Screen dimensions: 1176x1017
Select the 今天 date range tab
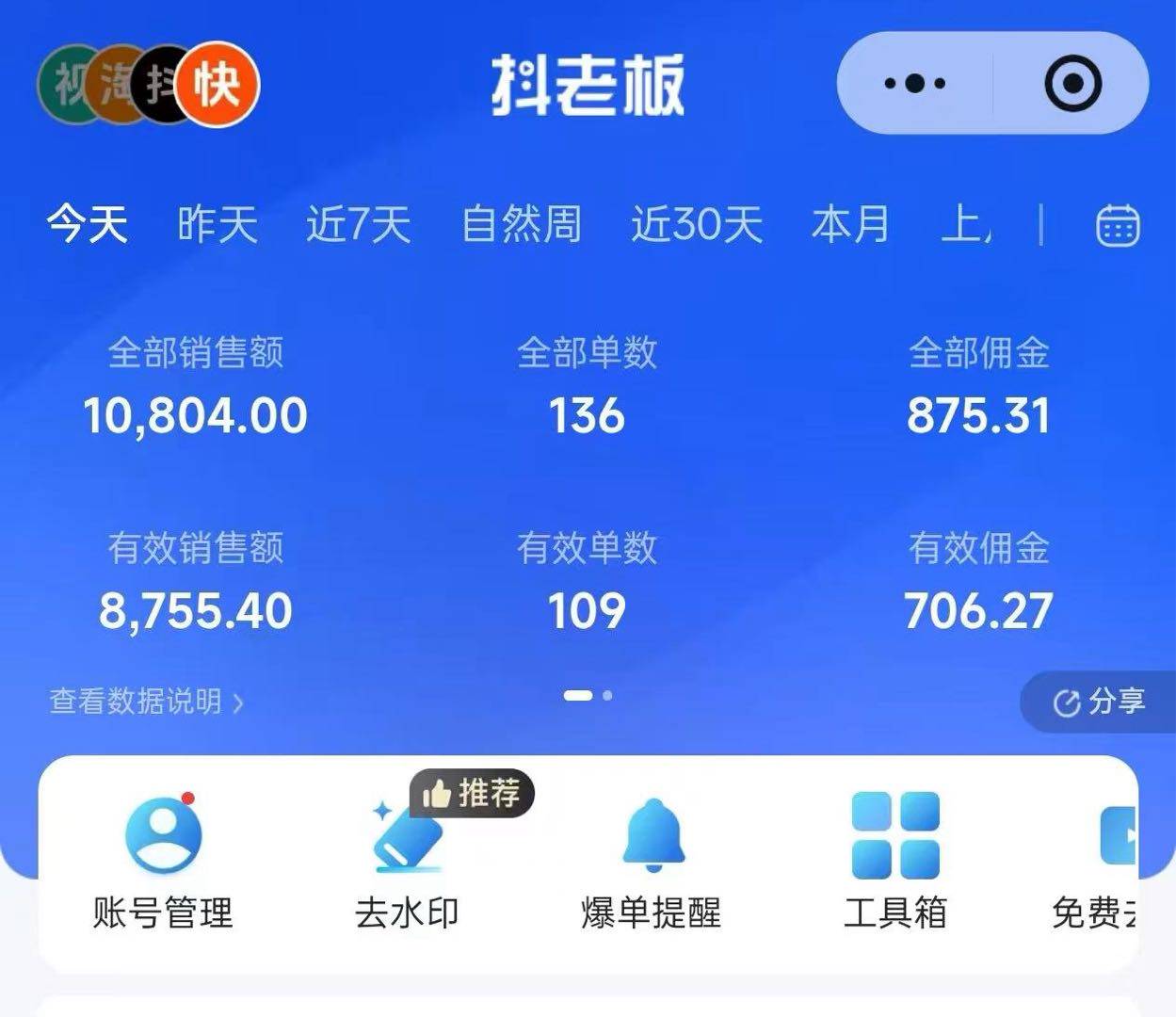coord(88,224)
